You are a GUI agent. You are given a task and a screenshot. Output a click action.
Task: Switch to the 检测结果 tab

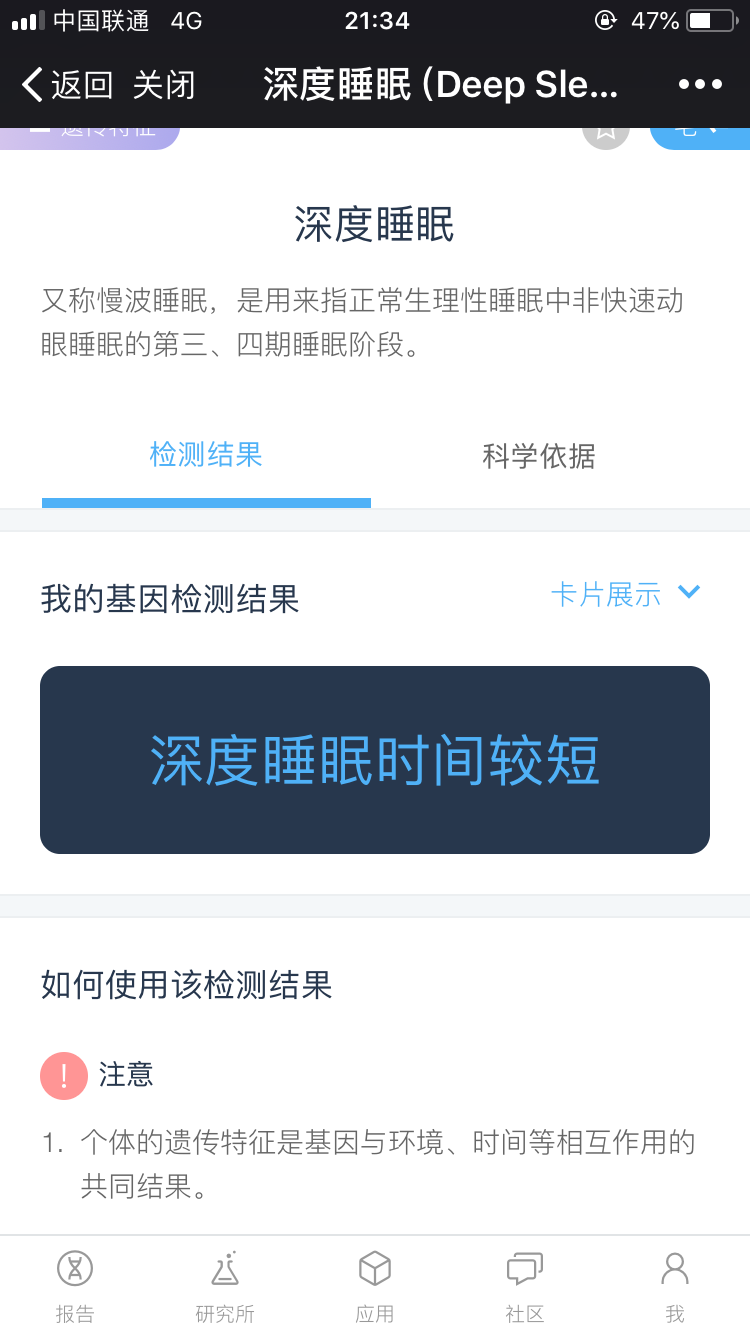pyautogui.click(x=206, y=456)
